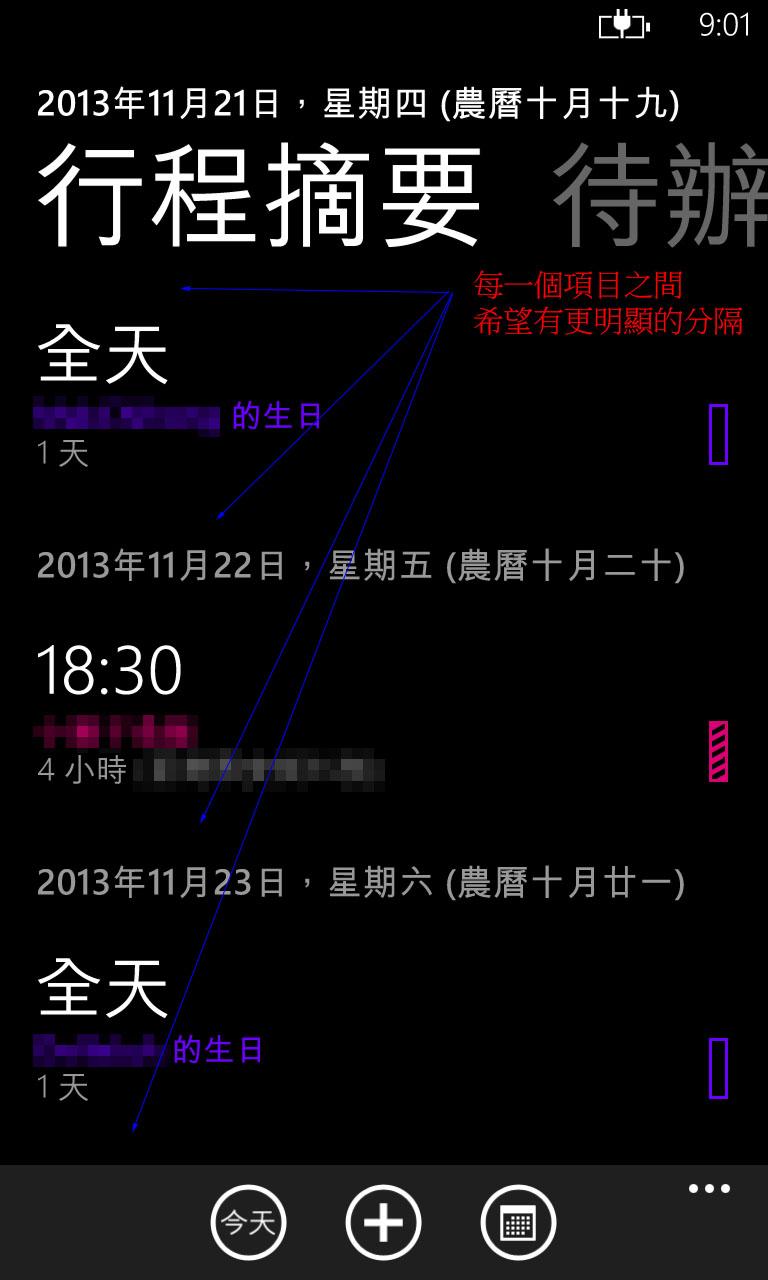Screen dimensions: 768x1280
Task: Switch to the 待辦 tab
Action: pyautogui.click(x=660, y=195)
